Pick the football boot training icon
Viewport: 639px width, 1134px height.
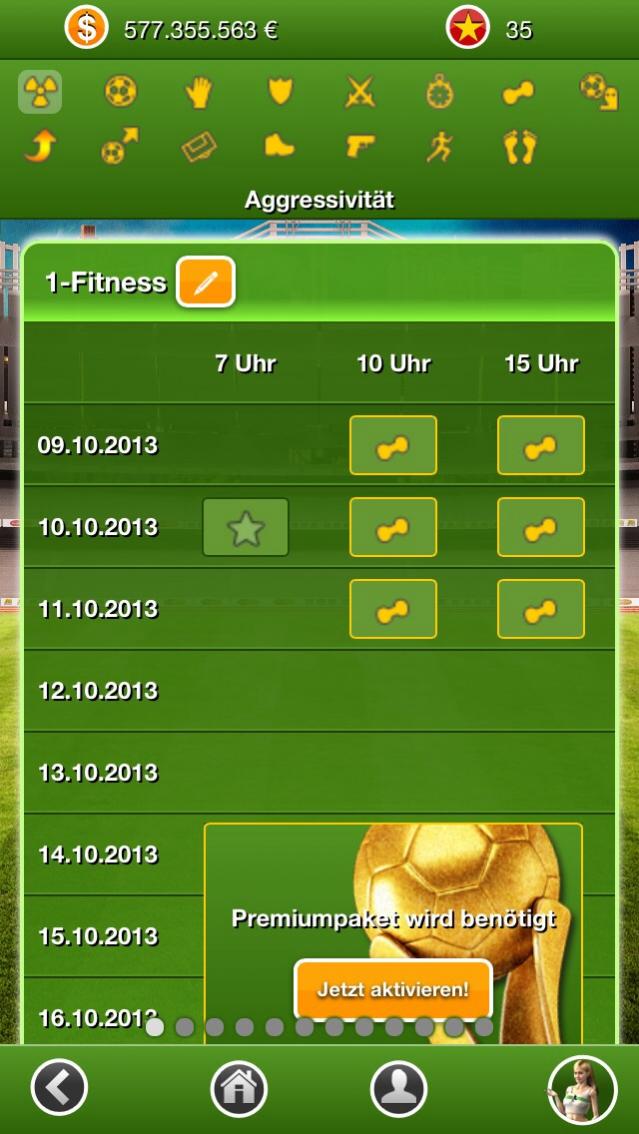pyautogui.click(x=280, y=147)
